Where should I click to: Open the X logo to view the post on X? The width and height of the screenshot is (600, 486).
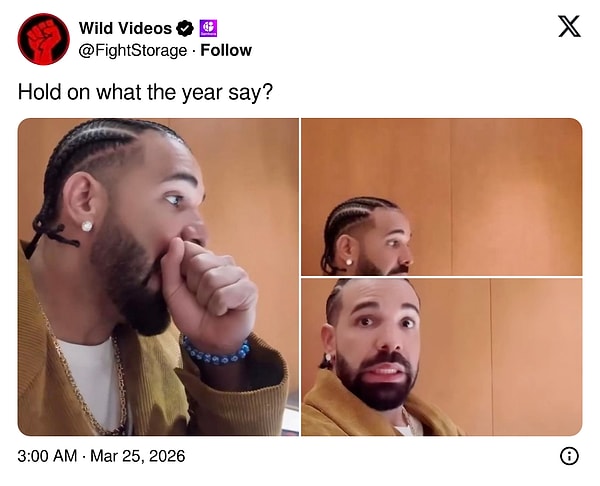[568, 27]
